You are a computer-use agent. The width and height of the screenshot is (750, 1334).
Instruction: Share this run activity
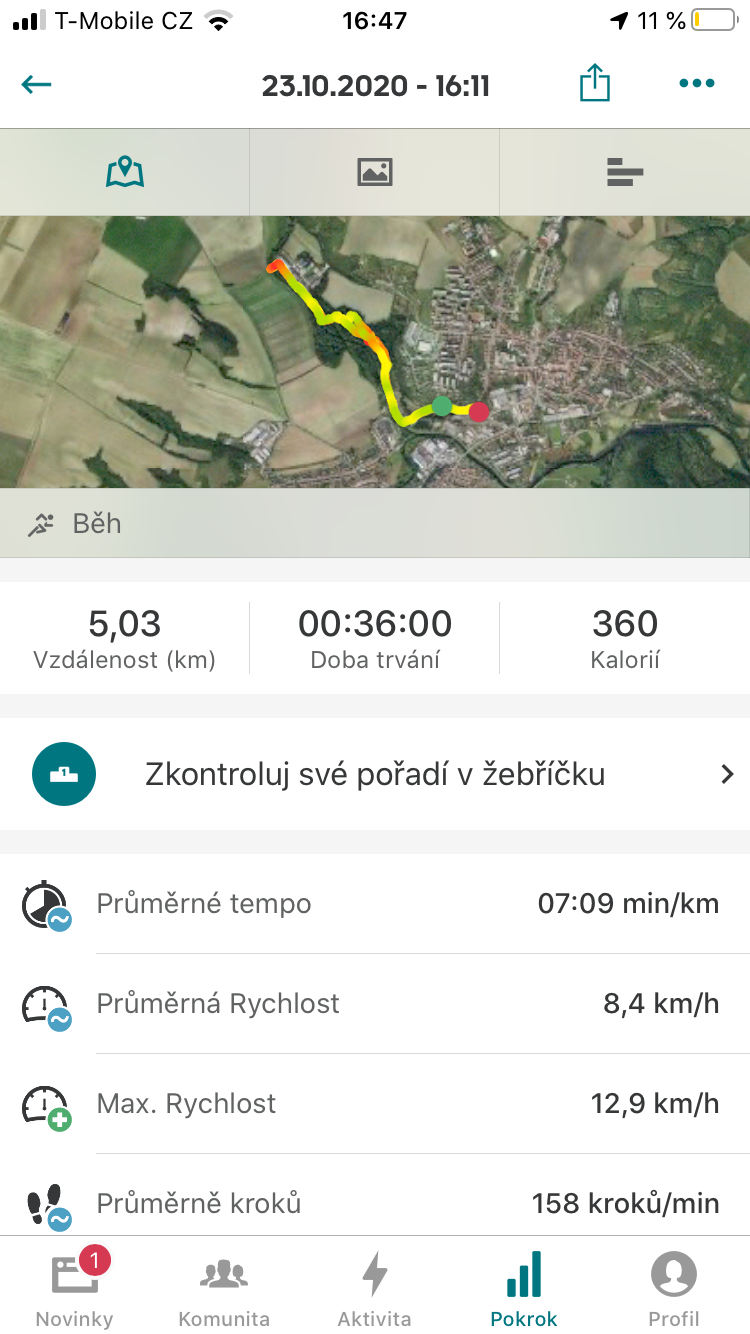[594, 83]
